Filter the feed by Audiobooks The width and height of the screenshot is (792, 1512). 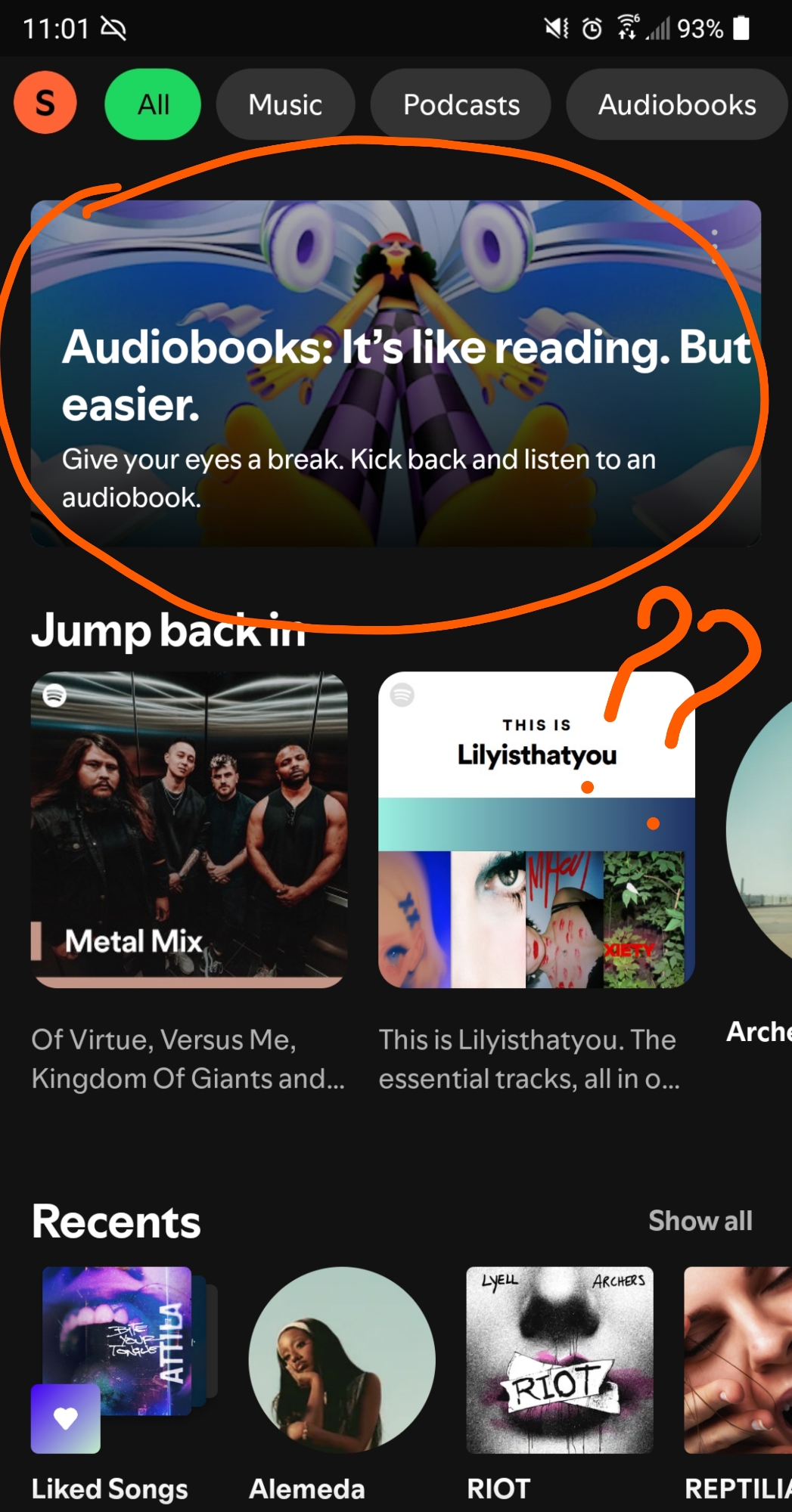676,104
